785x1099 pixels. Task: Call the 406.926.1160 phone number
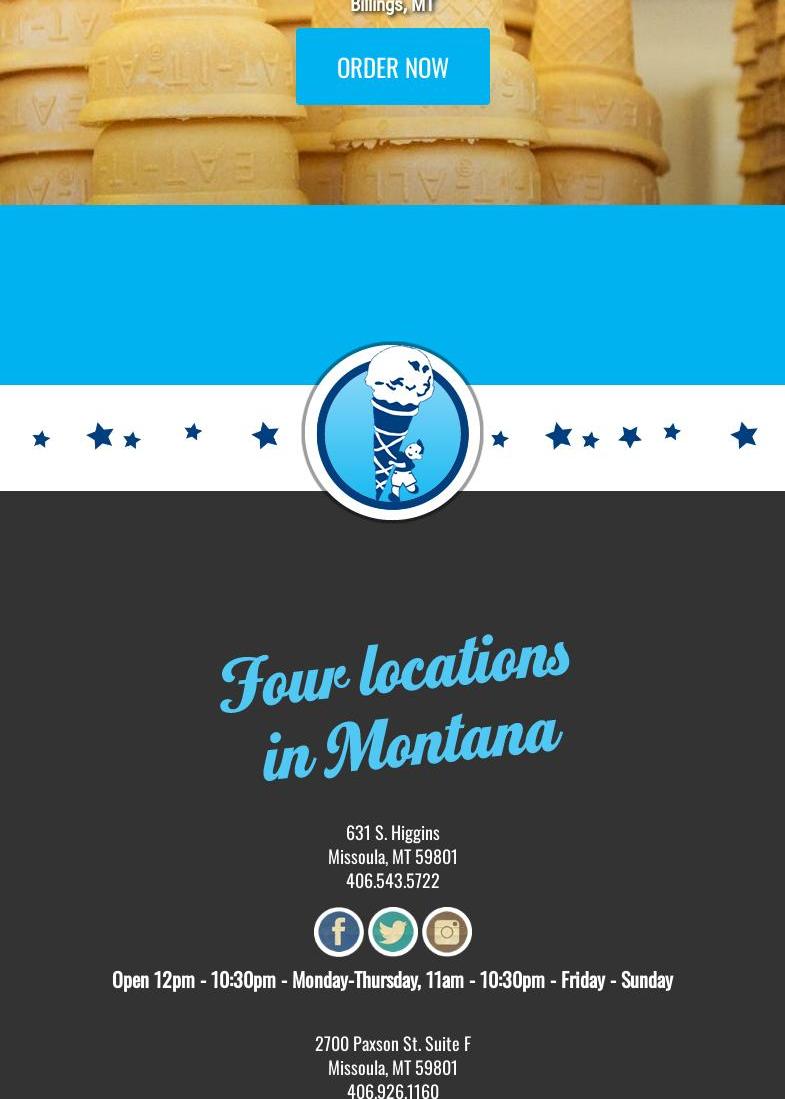click(x=392, y=1090)
